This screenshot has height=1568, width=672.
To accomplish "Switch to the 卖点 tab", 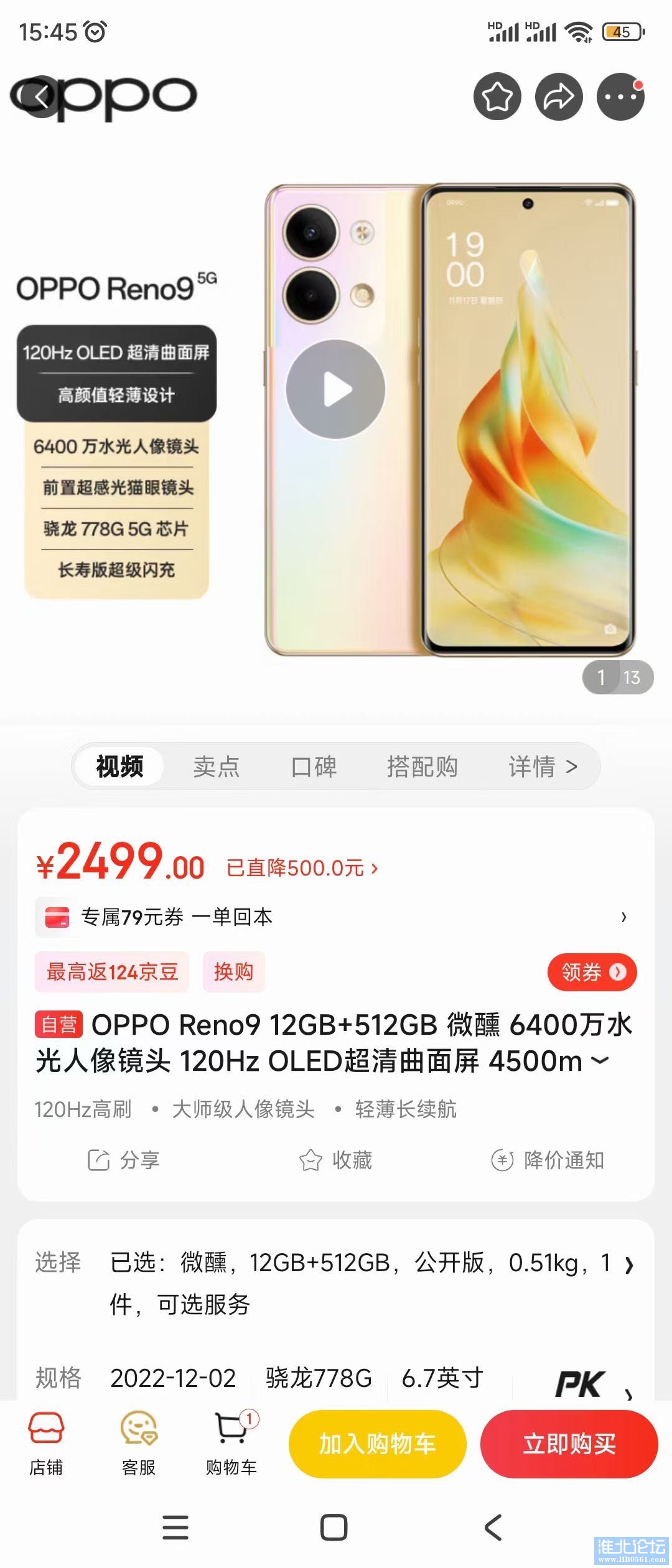I will click(216, 767).
